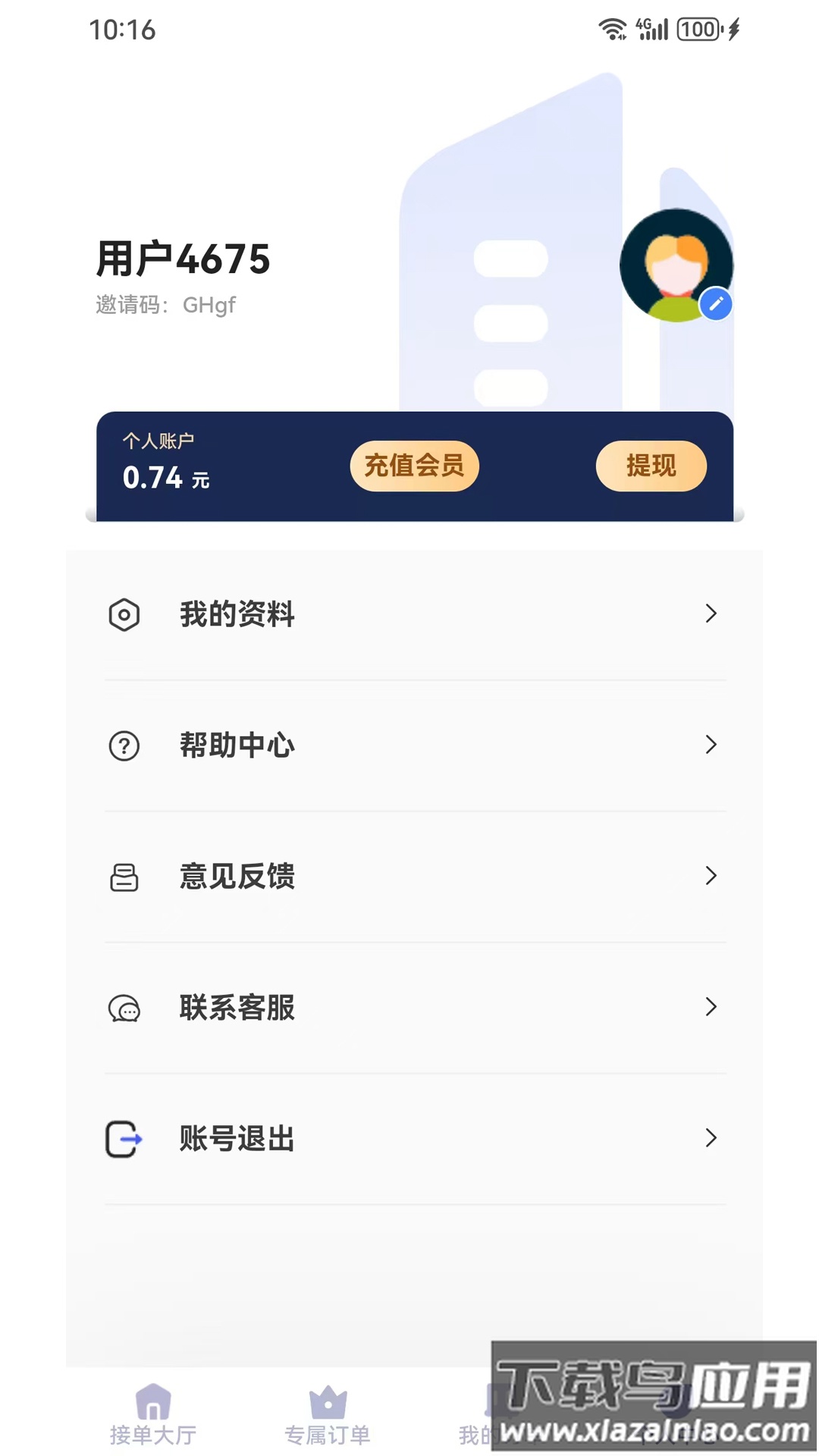Click the blue pencil icon on the avatar
Viewport: 819px width, 1456px height.
(716, 304)
